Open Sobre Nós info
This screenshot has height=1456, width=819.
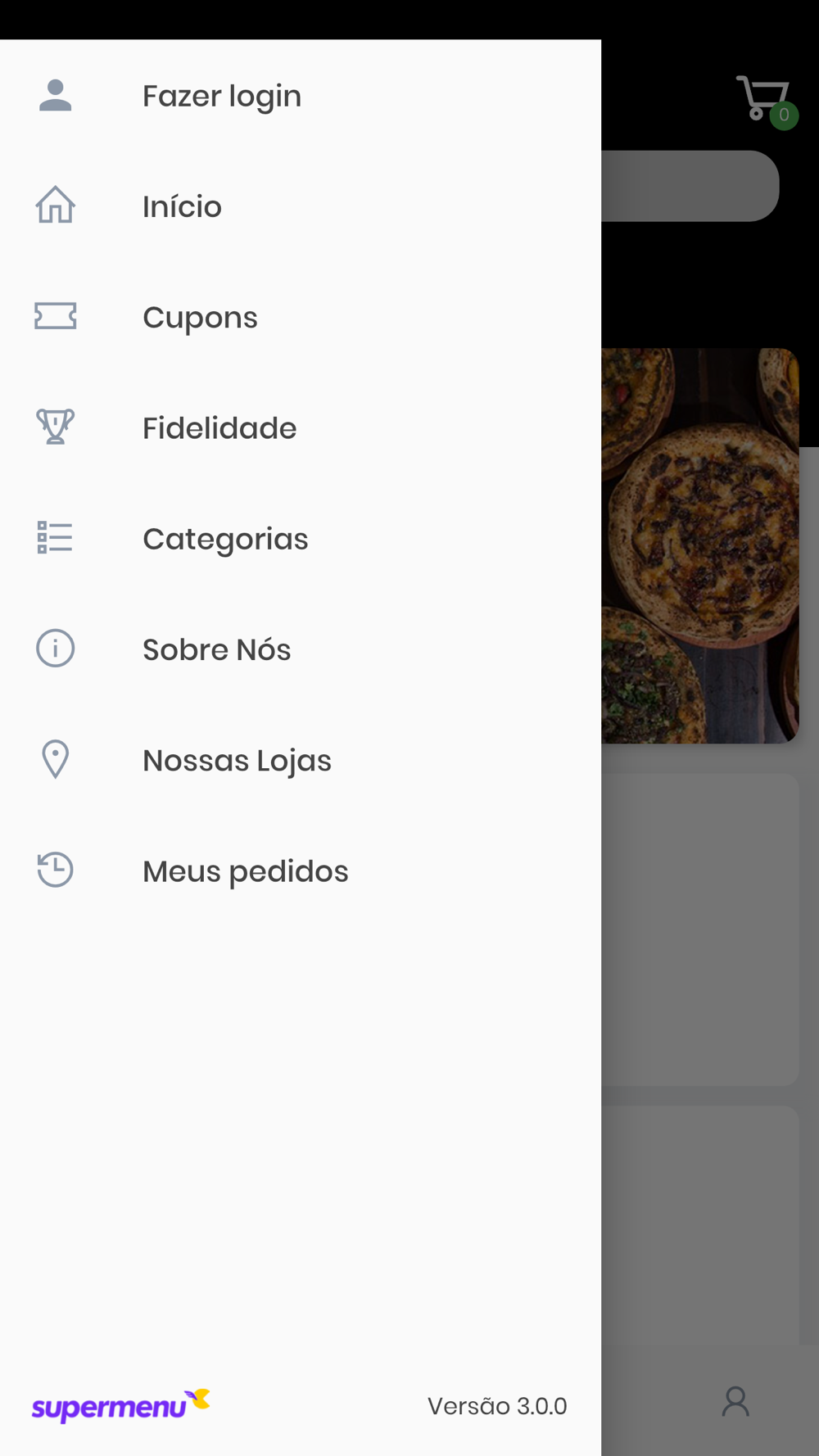301,649
